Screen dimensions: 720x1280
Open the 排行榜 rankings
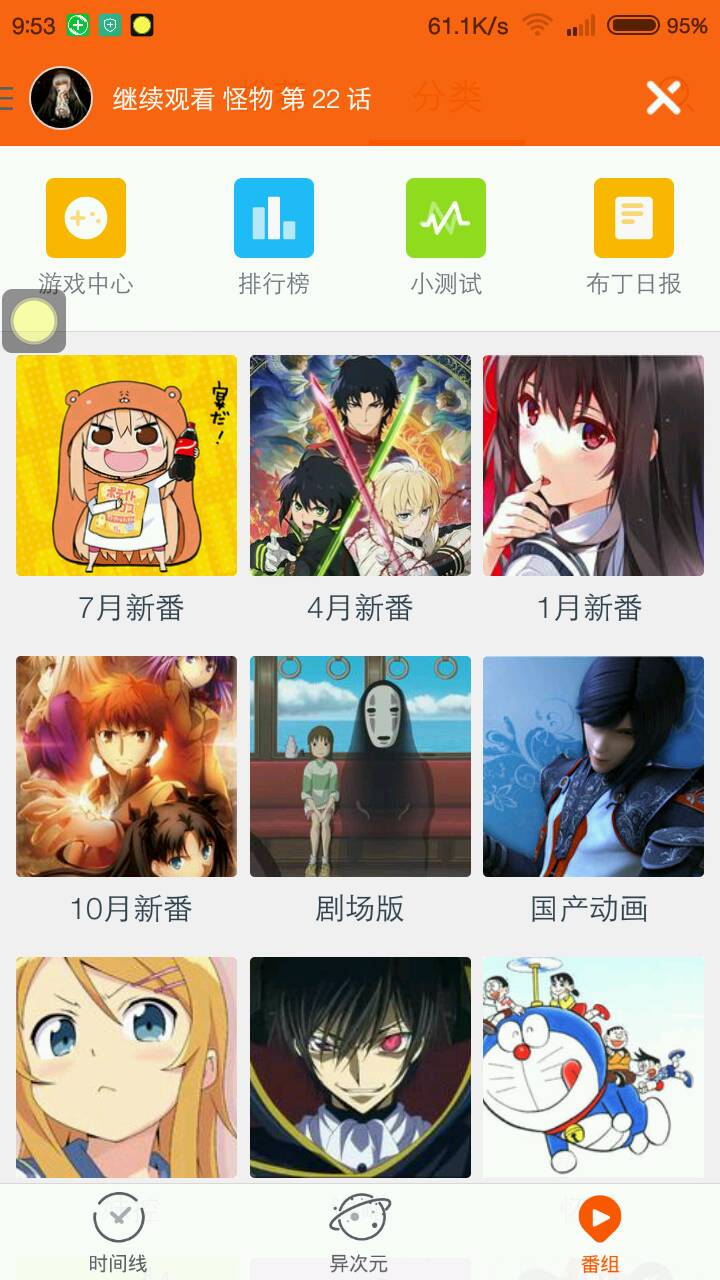point(274,218)
